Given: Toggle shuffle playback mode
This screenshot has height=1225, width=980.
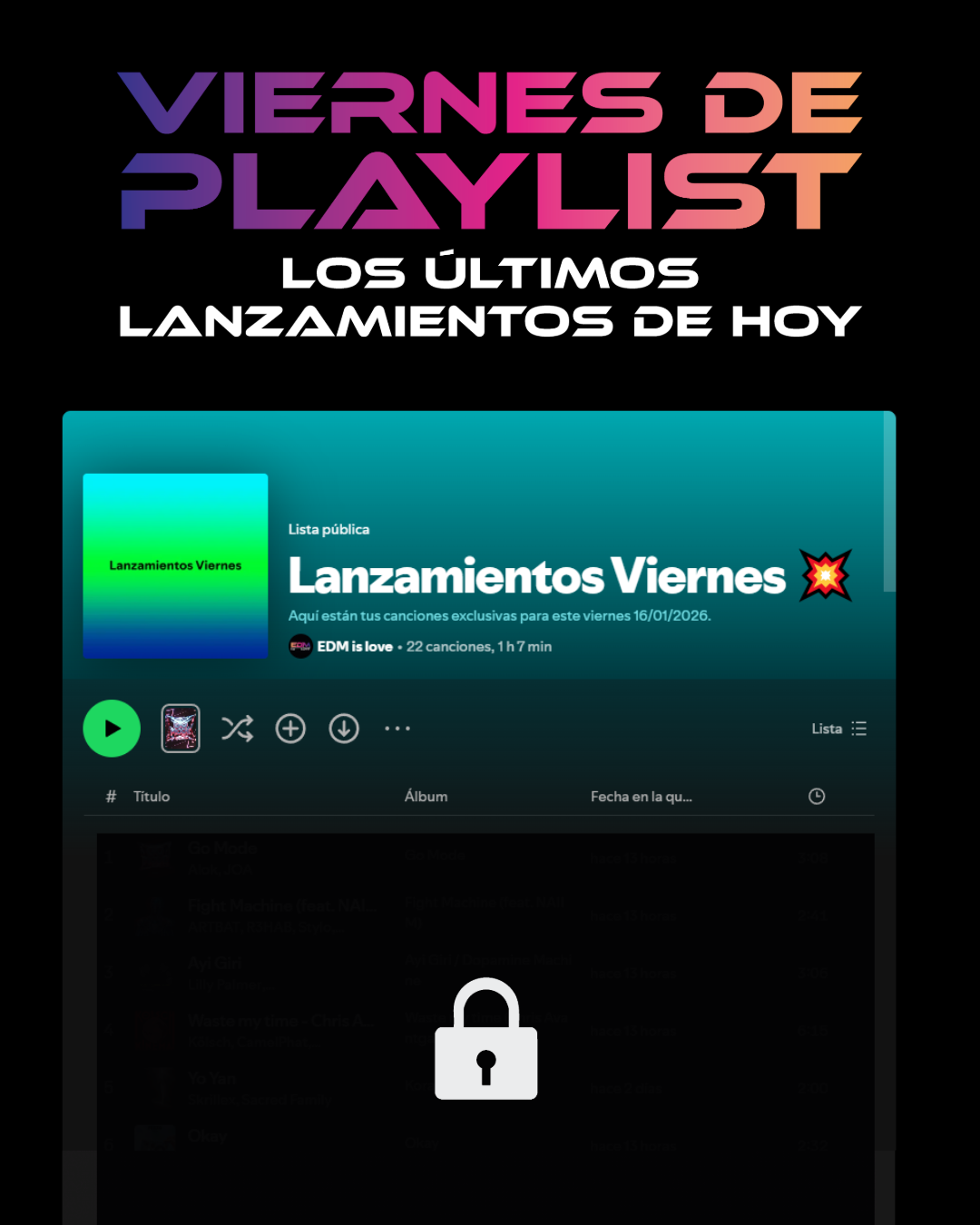Looking at the screenshot, I should coord(237,729).
